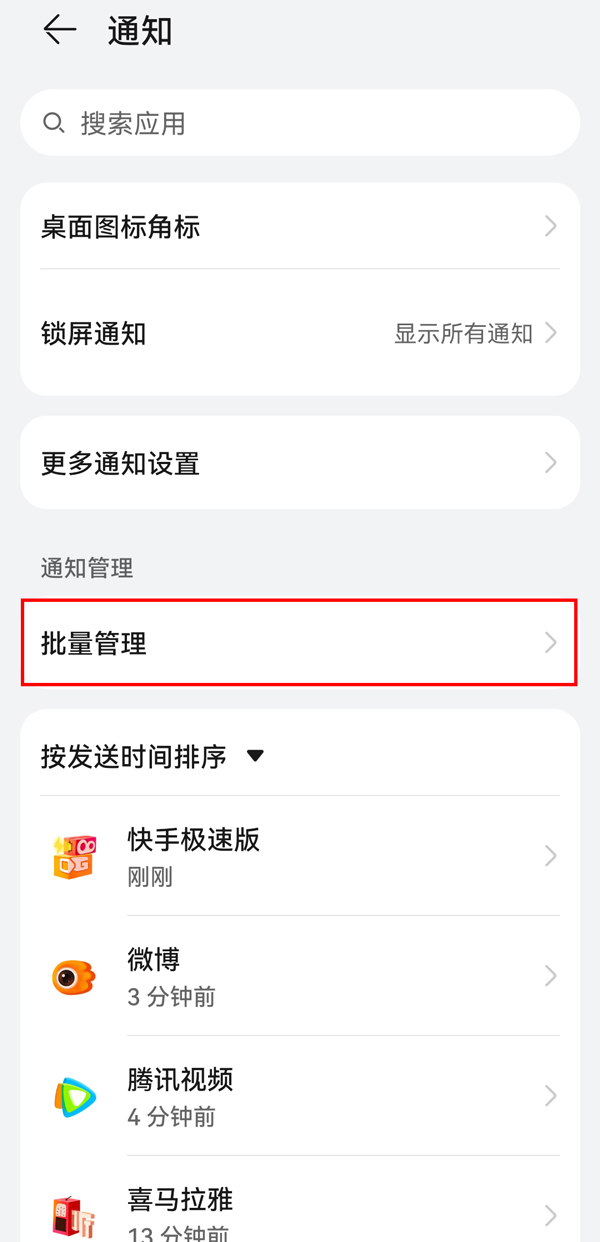600x1242 pixels.
Task: Open 批量管理
Action: (x=300, y=643)
